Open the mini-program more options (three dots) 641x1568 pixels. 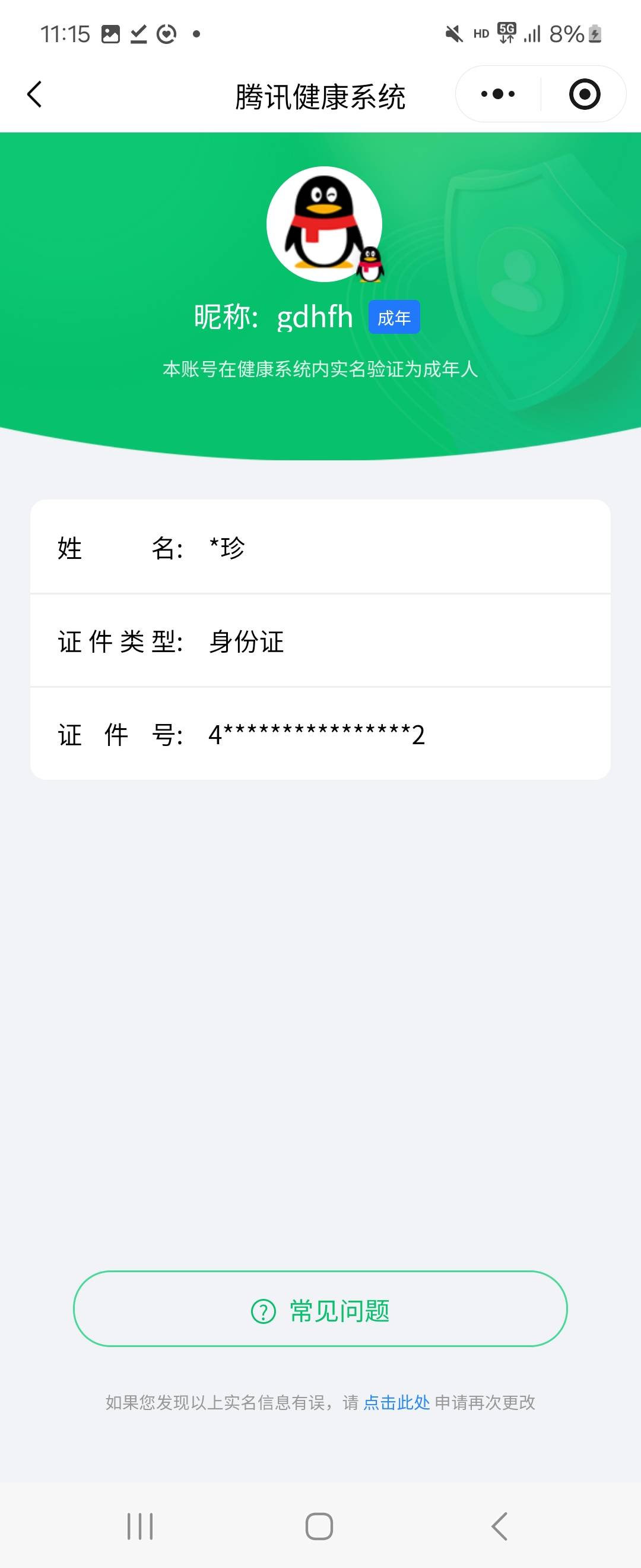497,94
